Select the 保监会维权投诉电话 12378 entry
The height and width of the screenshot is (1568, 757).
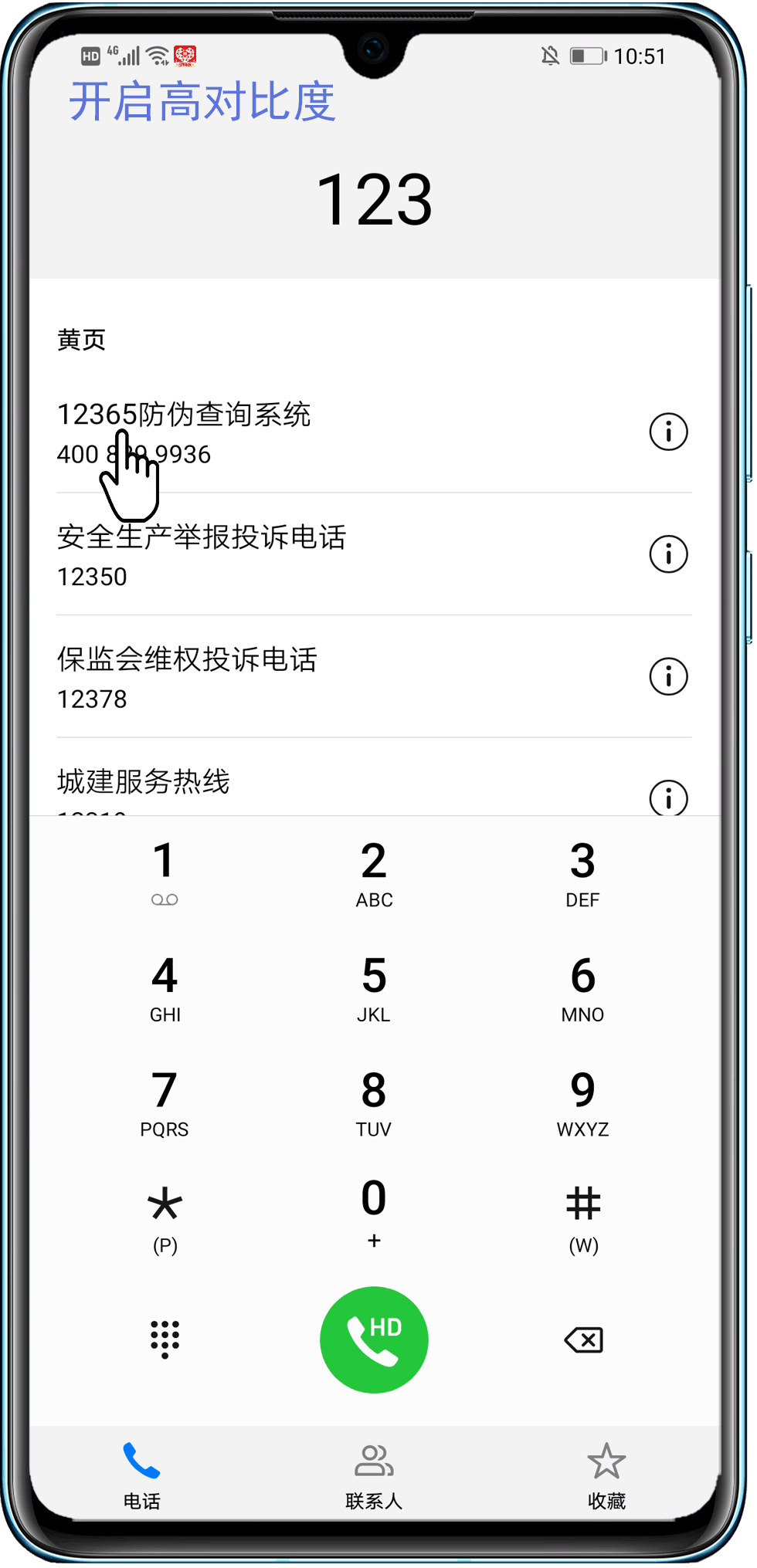tap(309, 677)
